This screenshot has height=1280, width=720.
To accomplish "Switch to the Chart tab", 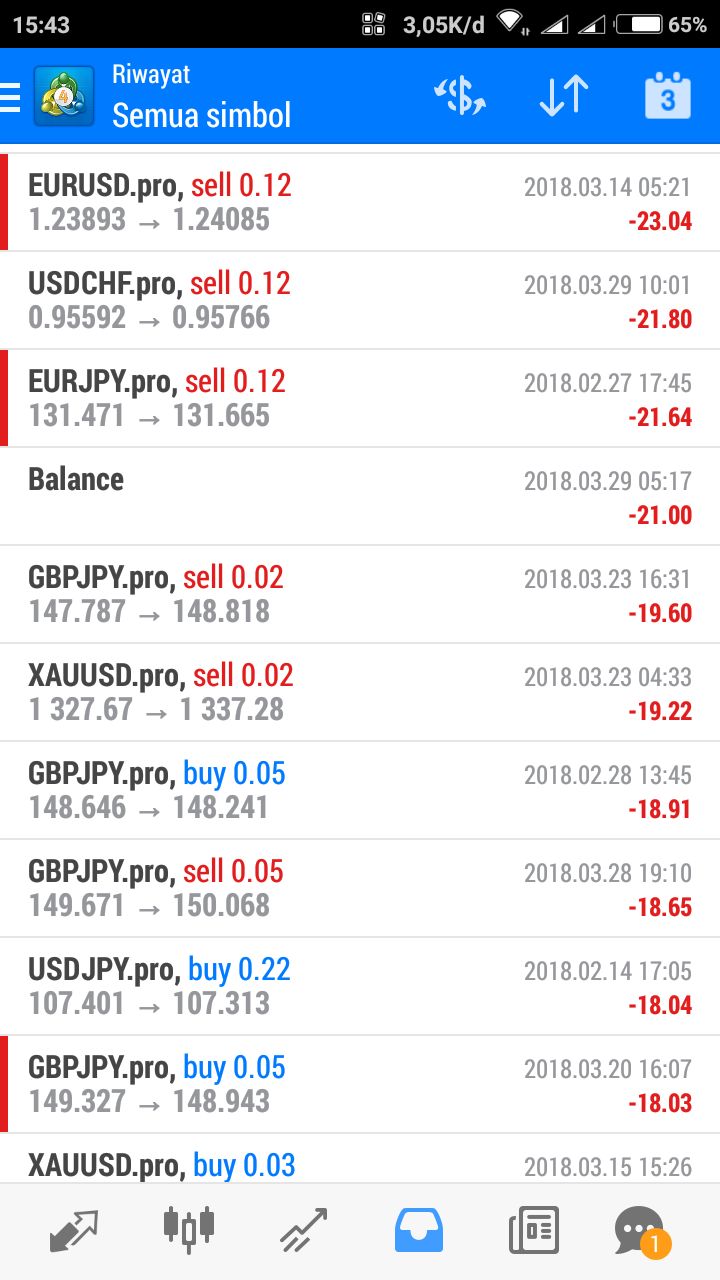I will [188, 1230].
